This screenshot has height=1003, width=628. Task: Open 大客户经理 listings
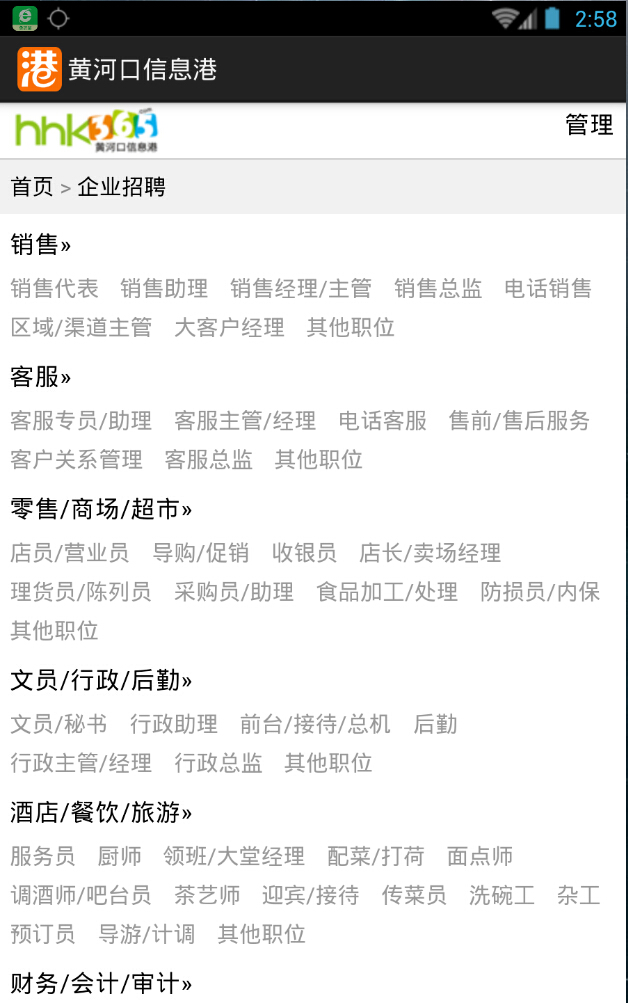pyautogui.click(x=229, y=328)
